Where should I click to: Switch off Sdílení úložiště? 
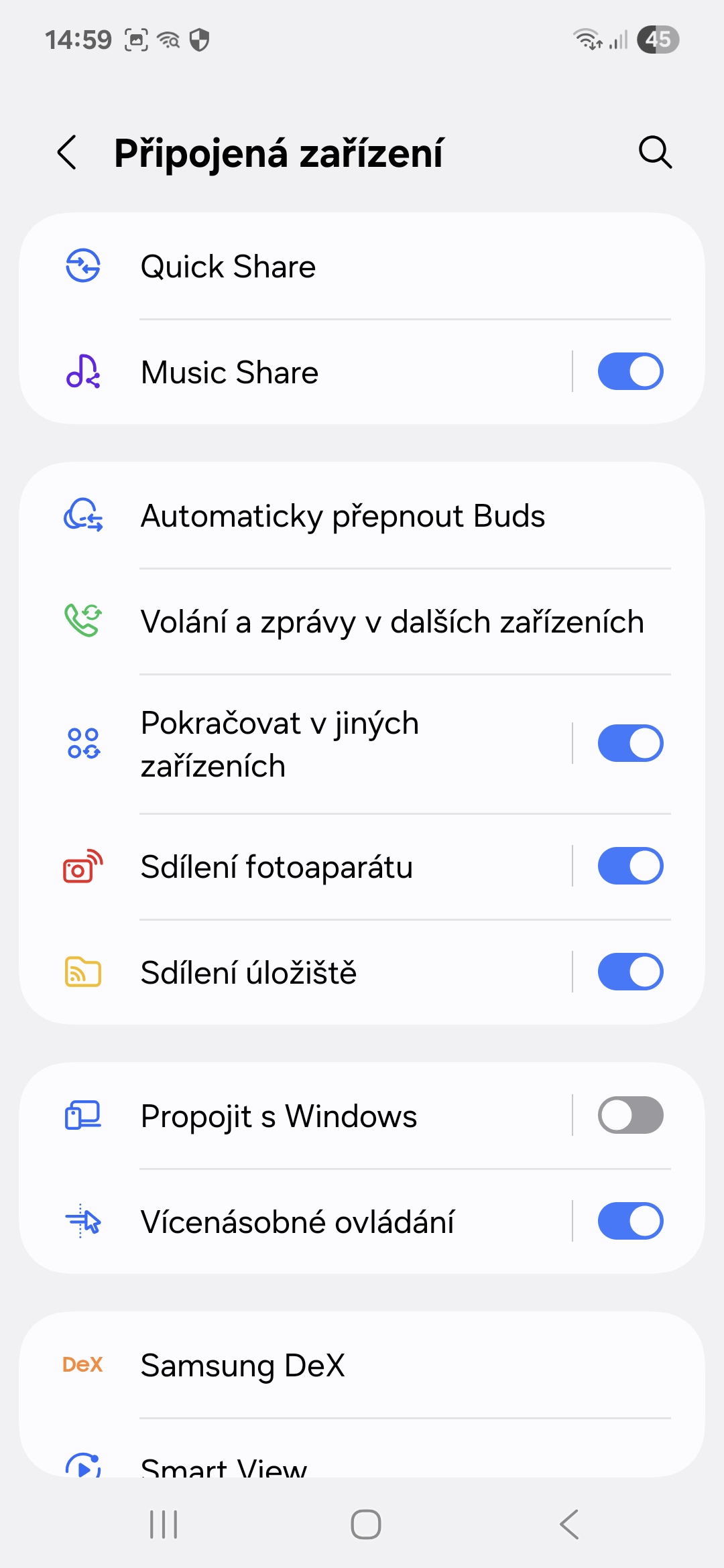pyautogui.click(x=630, y=972)
